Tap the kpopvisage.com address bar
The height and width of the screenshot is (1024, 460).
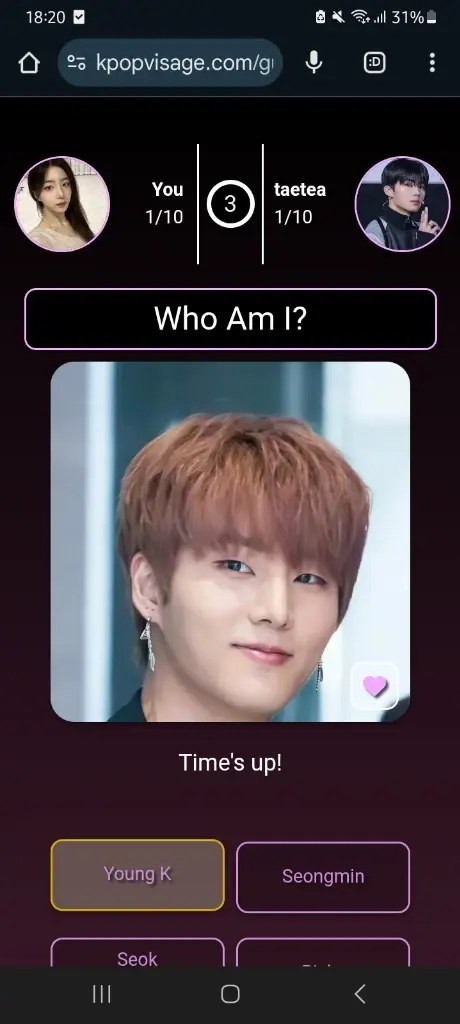pyautogui.click(x=171, y=63)
